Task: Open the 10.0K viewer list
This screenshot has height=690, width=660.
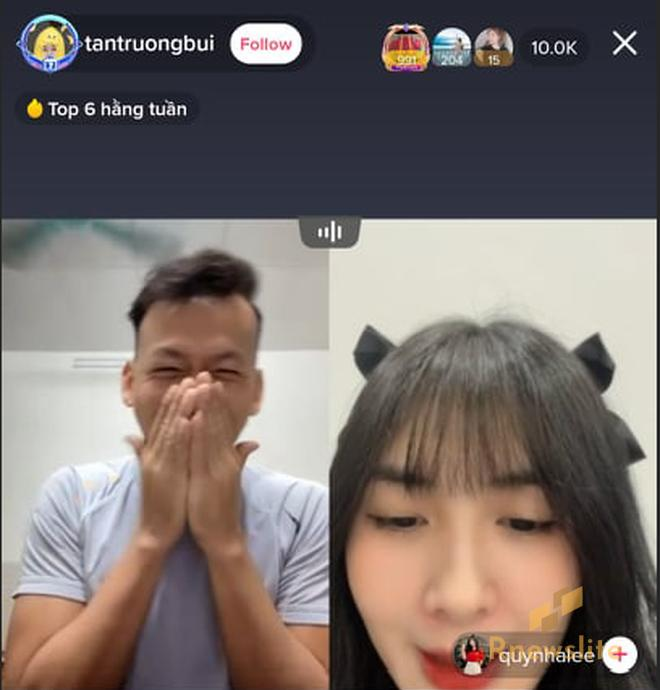Action: (x=553, y=47)
